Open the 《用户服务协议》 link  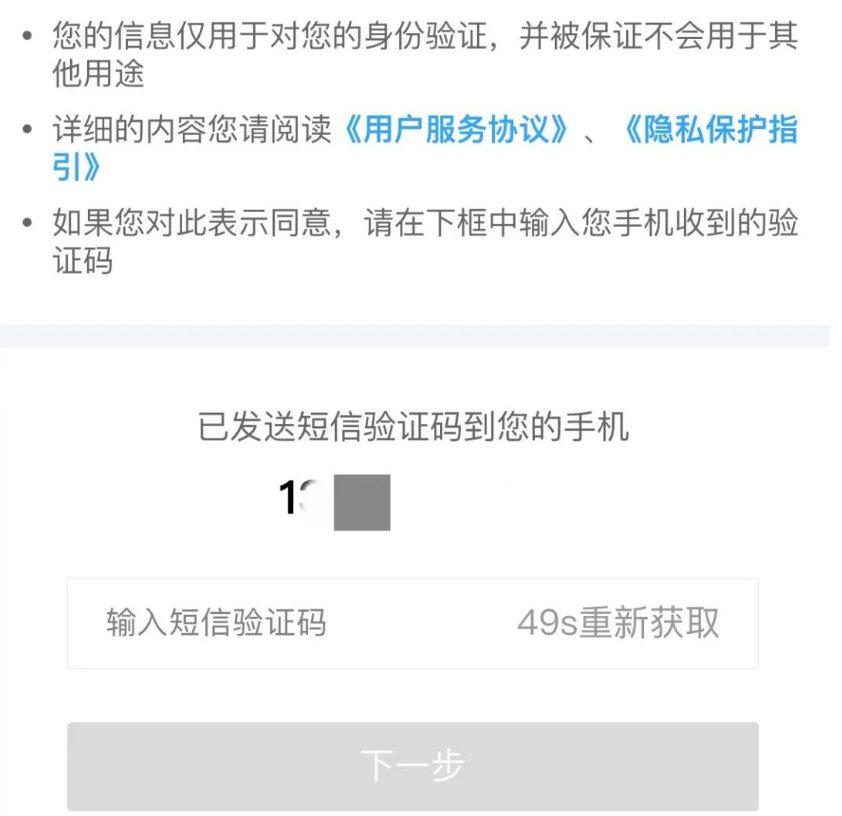[460, 132]
